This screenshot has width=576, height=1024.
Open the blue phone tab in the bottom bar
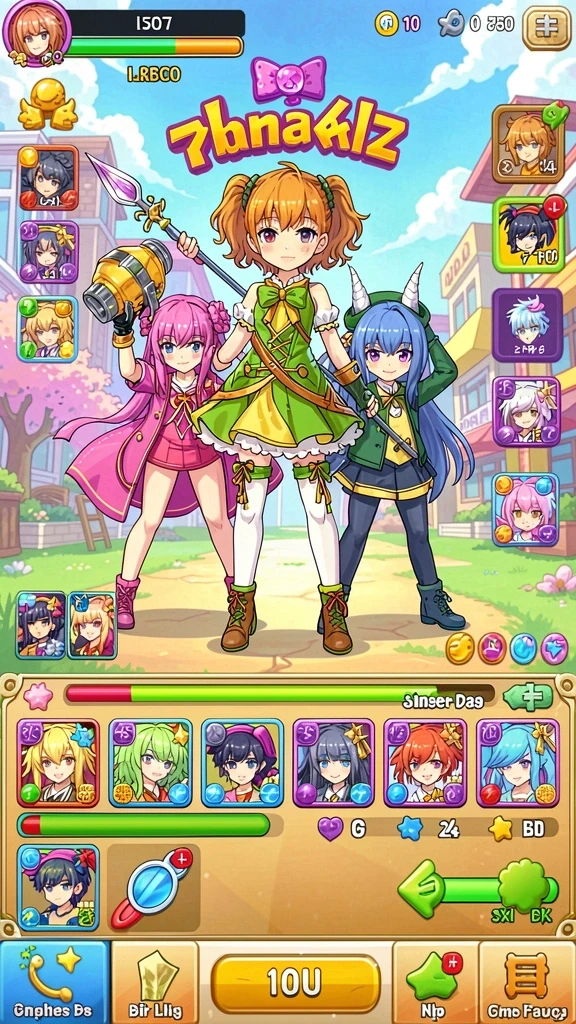pyautogui.click(x=55, y=982)
